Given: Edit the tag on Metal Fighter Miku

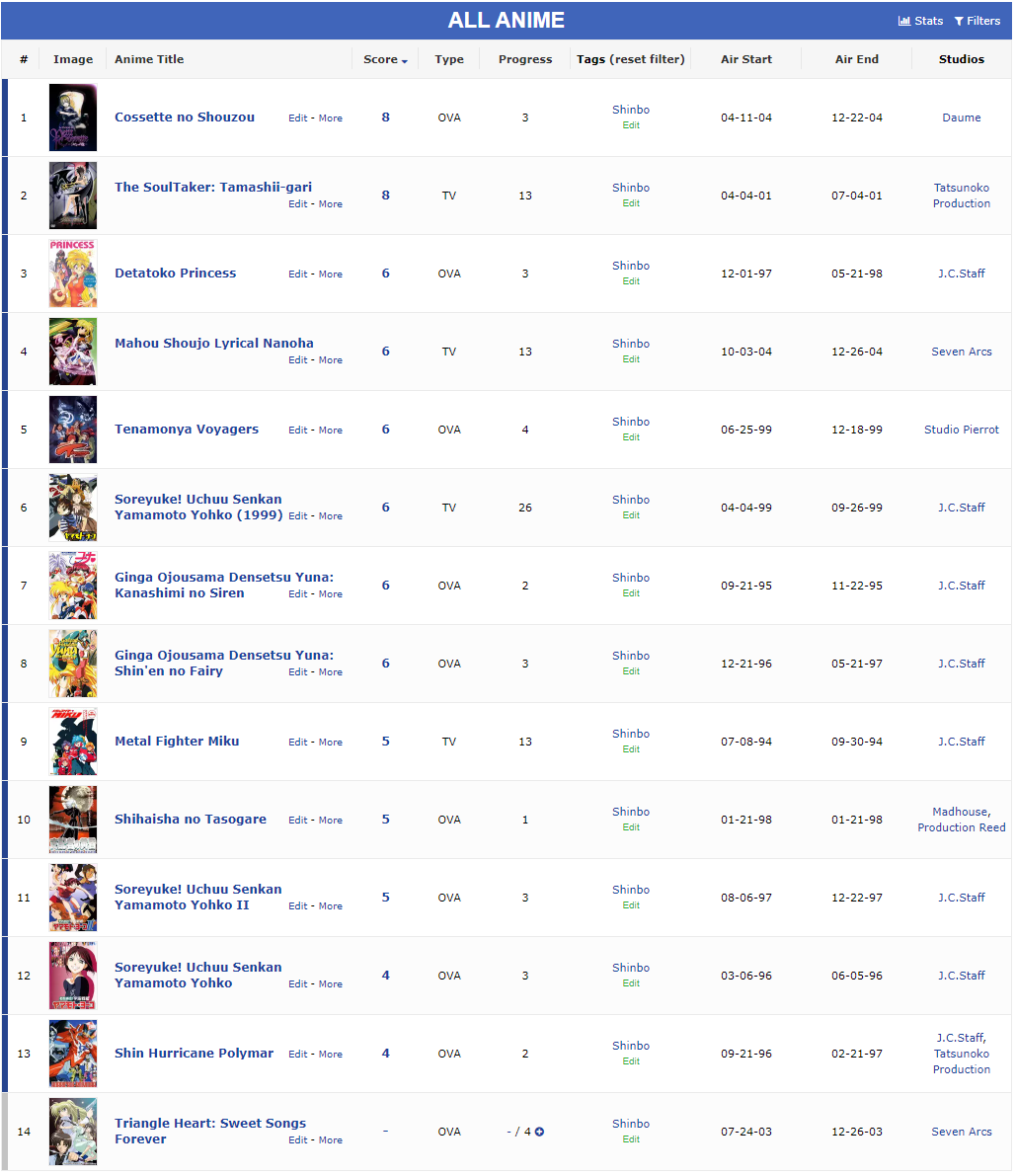Looking at the screenshot, I should tap(631, 749).
